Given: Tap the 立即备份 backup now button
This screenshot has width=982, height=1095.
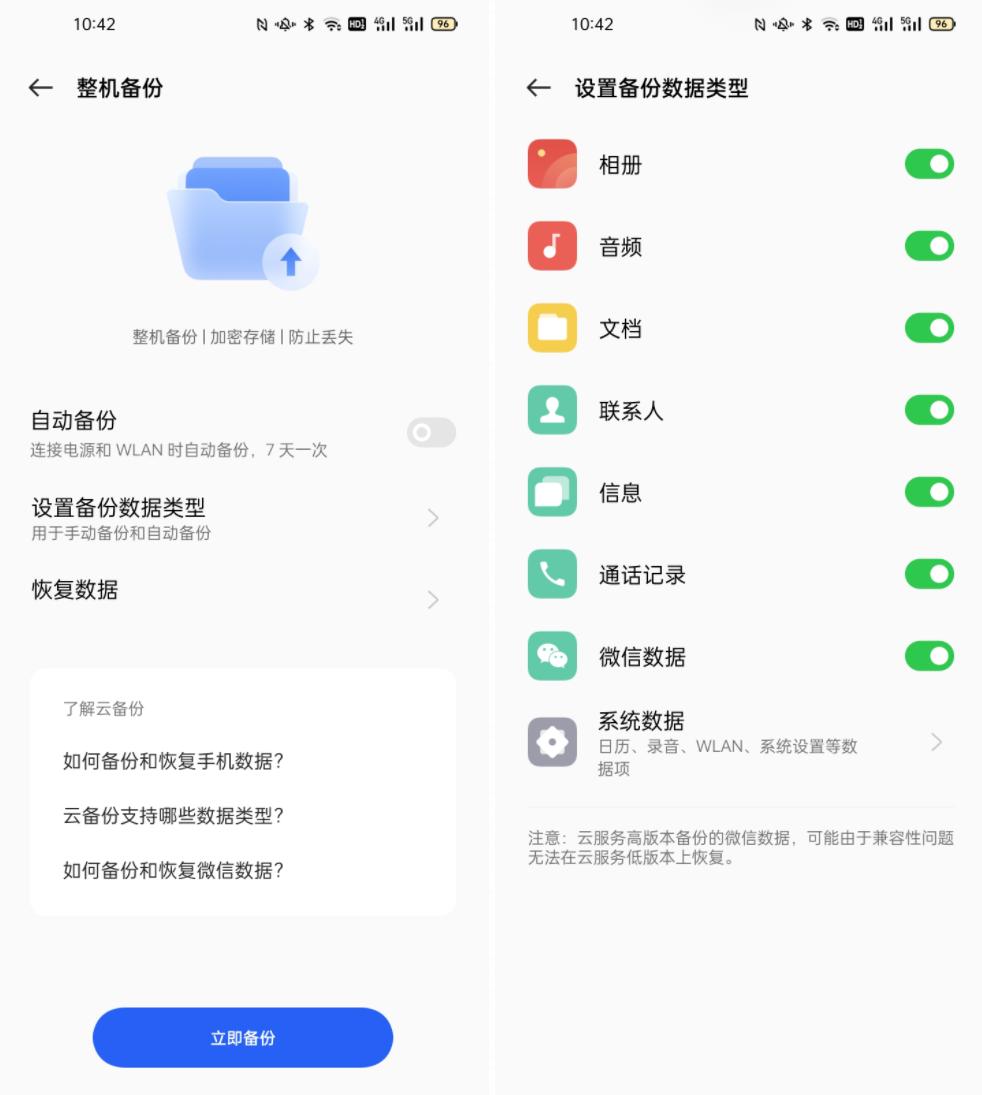Looking at the screenshot, I should 242,1038.
